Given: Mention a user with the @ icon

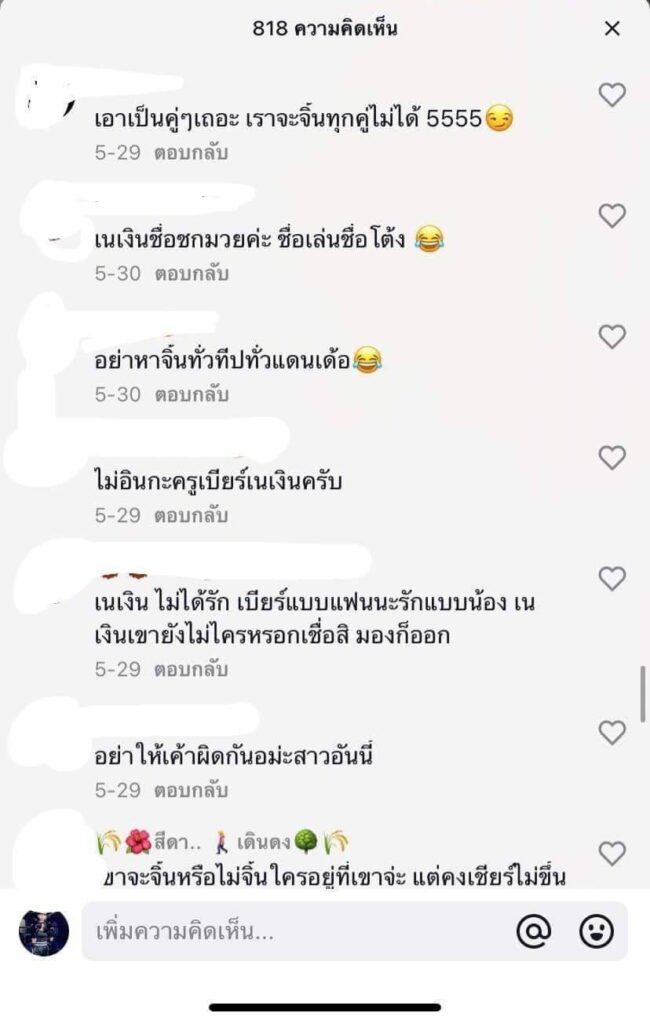Looking at the screenshot, I should click(534, 932).
